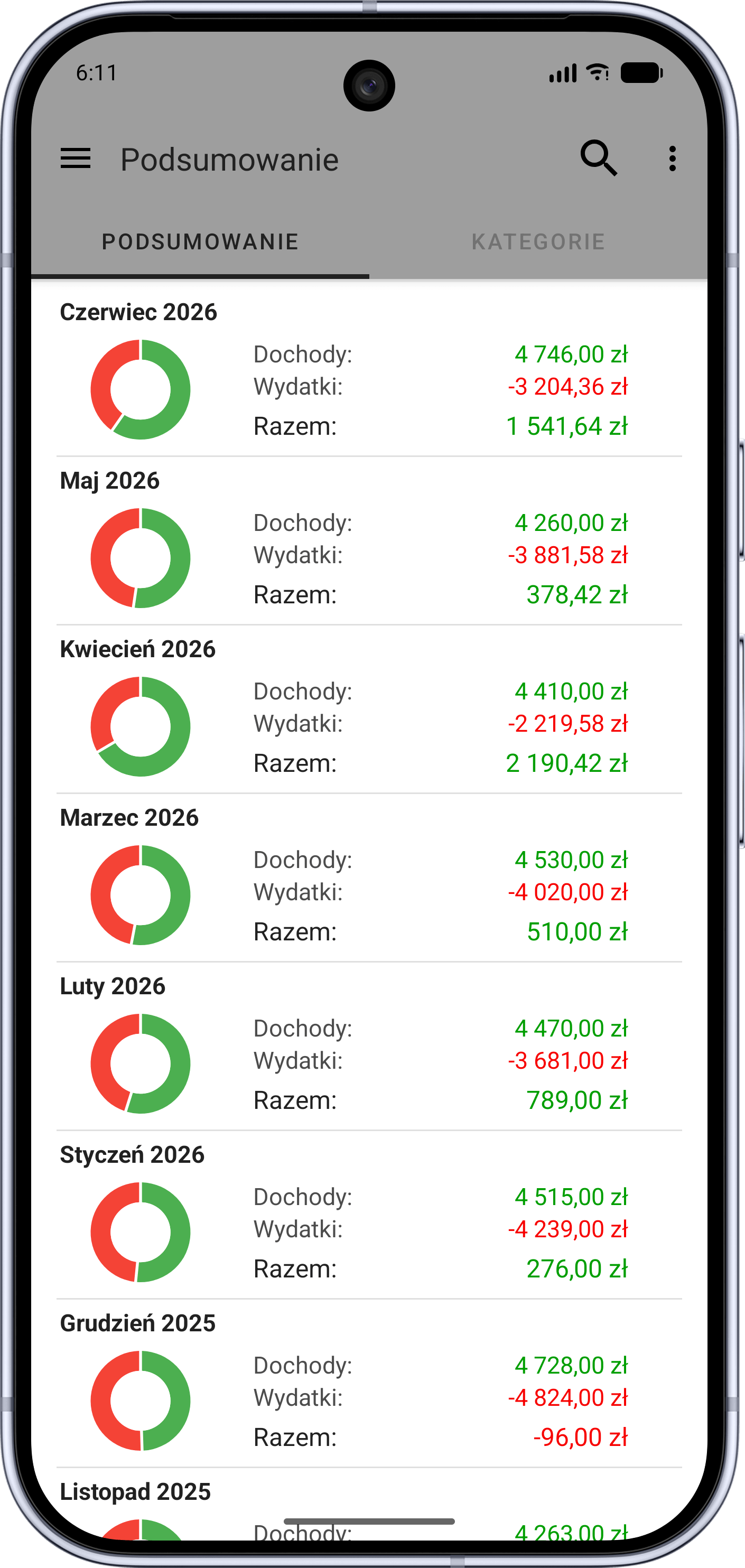View Kwiecień 2026 monthly details

click(x=369, y=710)
